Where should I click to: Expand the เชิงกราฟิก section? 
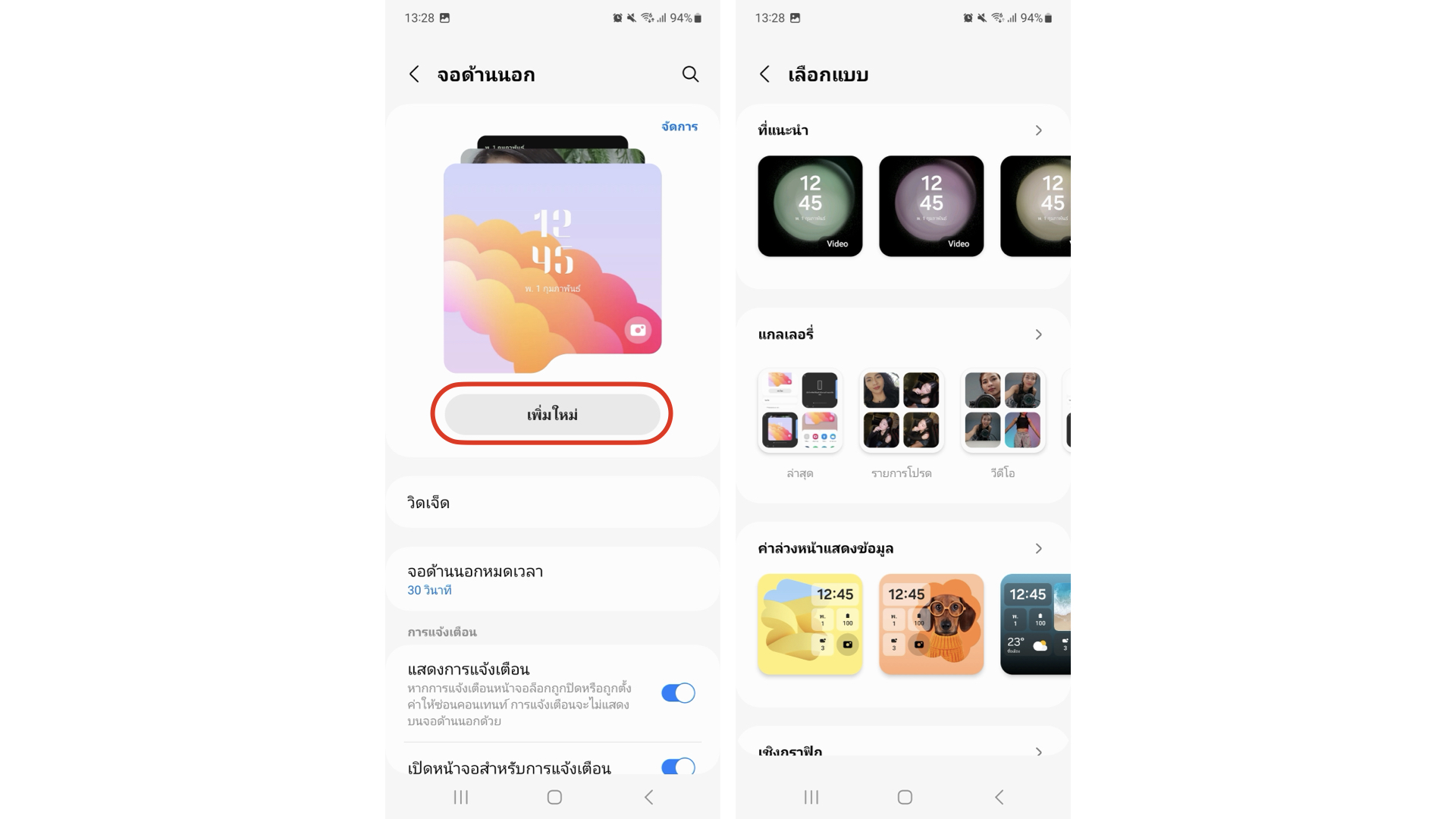click(1038, 751)
